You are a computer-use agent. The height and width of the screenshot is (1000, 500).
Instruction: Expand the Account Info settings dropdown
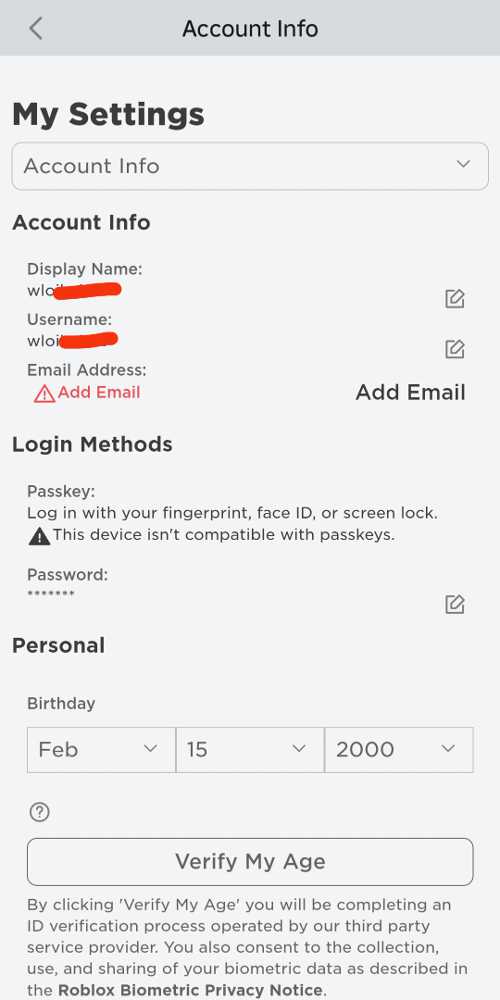pyautogui.click(x=250, y=166)
